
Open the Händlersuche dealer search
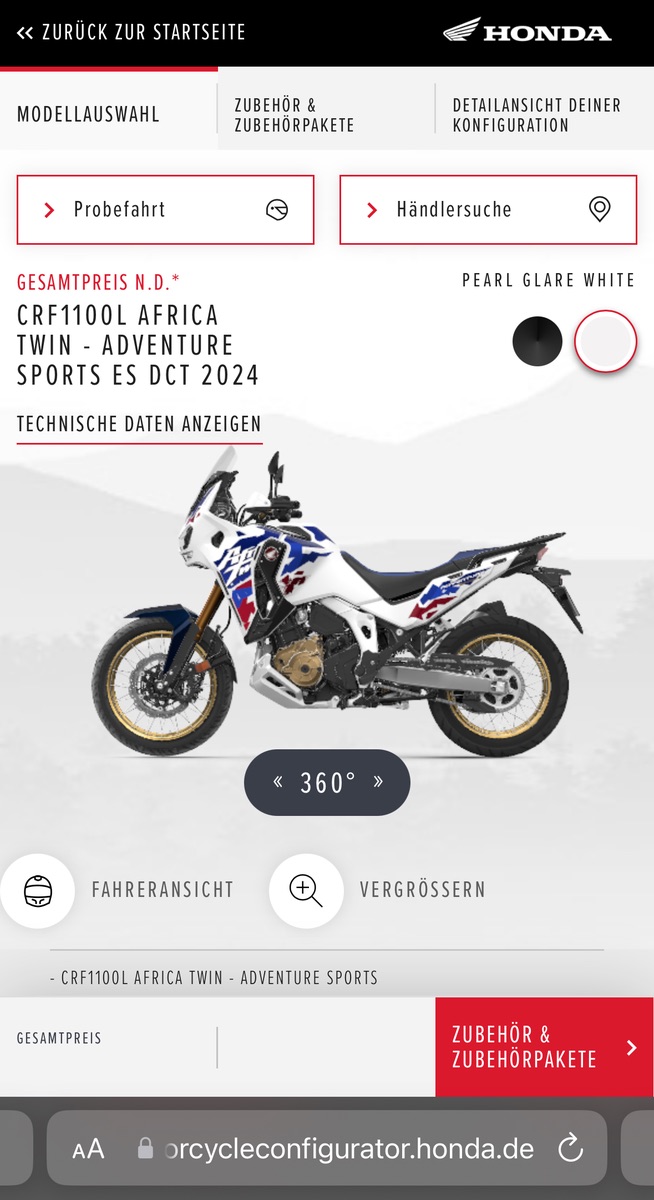click(x=488, y=210)
